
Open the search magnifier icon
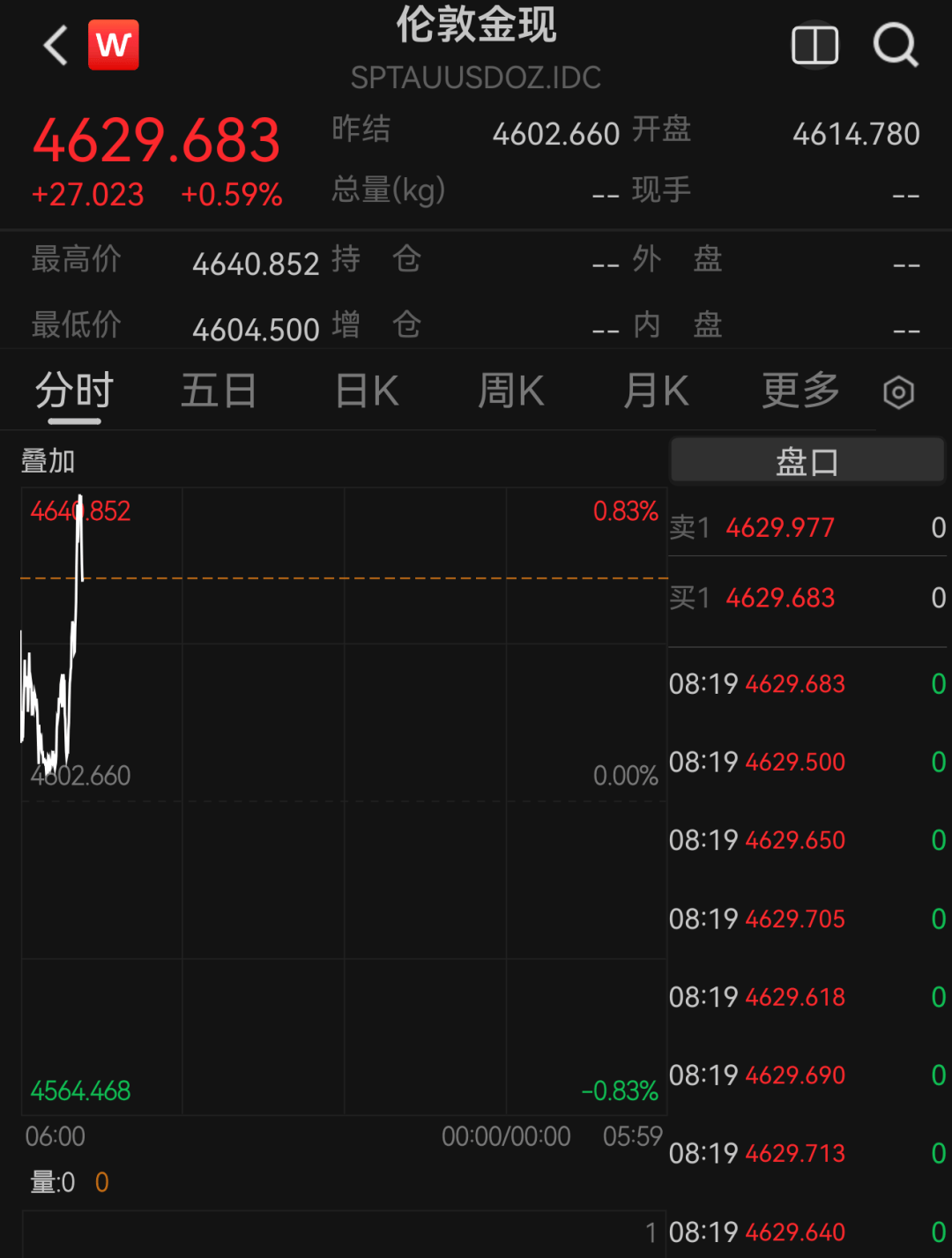(x=896, y=45)
